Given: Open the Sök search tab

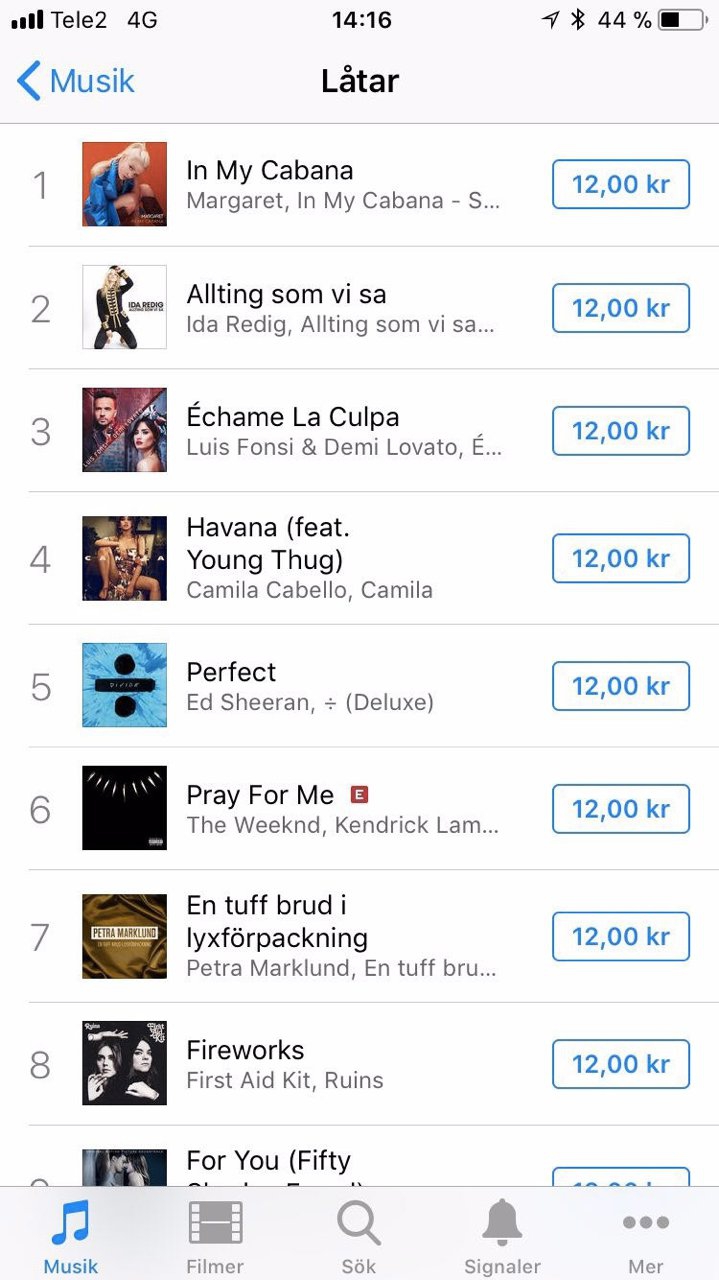Looking at the screenshot, I should (359, 1238).
